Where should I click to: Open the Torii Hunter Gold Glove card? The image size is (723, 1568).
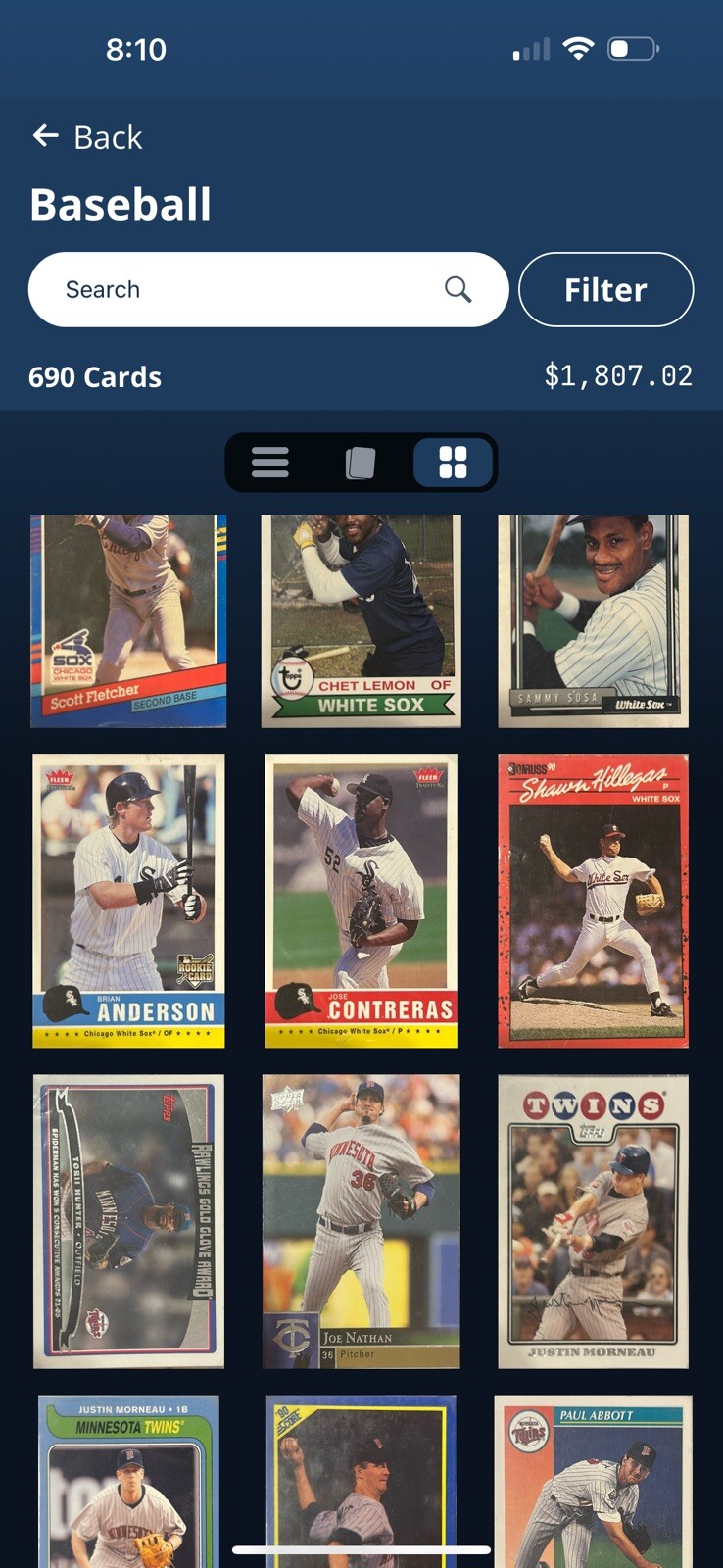point(128,1220)
